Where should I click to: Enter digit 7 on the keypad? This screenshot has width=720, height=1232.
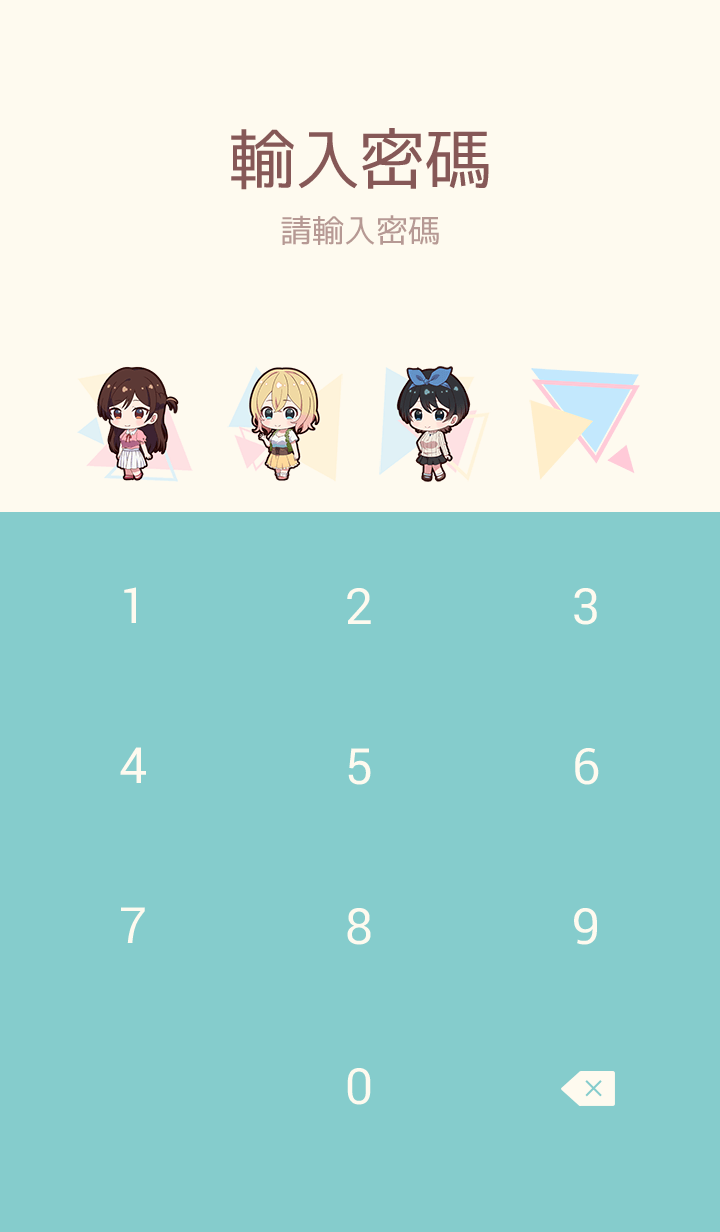tap(132, 927)
